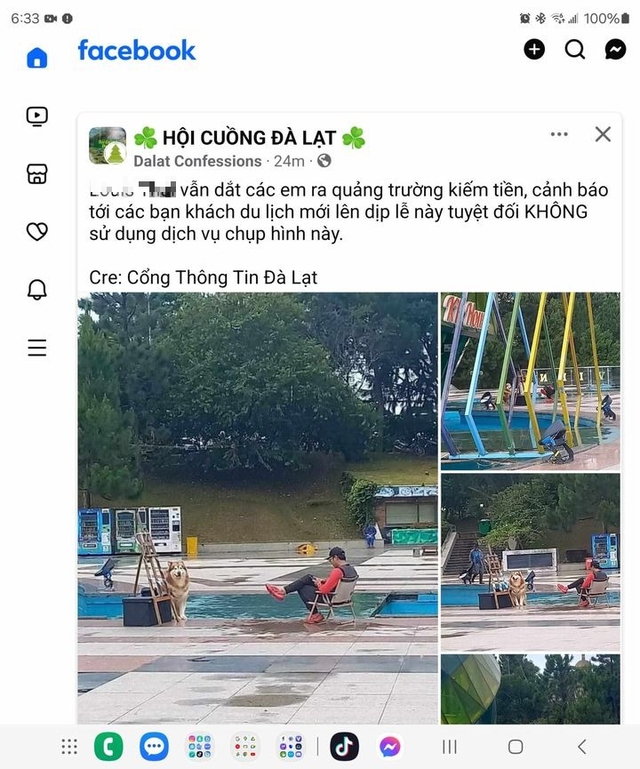Launch Messenger from the taskbar

(x=390, y=746)
